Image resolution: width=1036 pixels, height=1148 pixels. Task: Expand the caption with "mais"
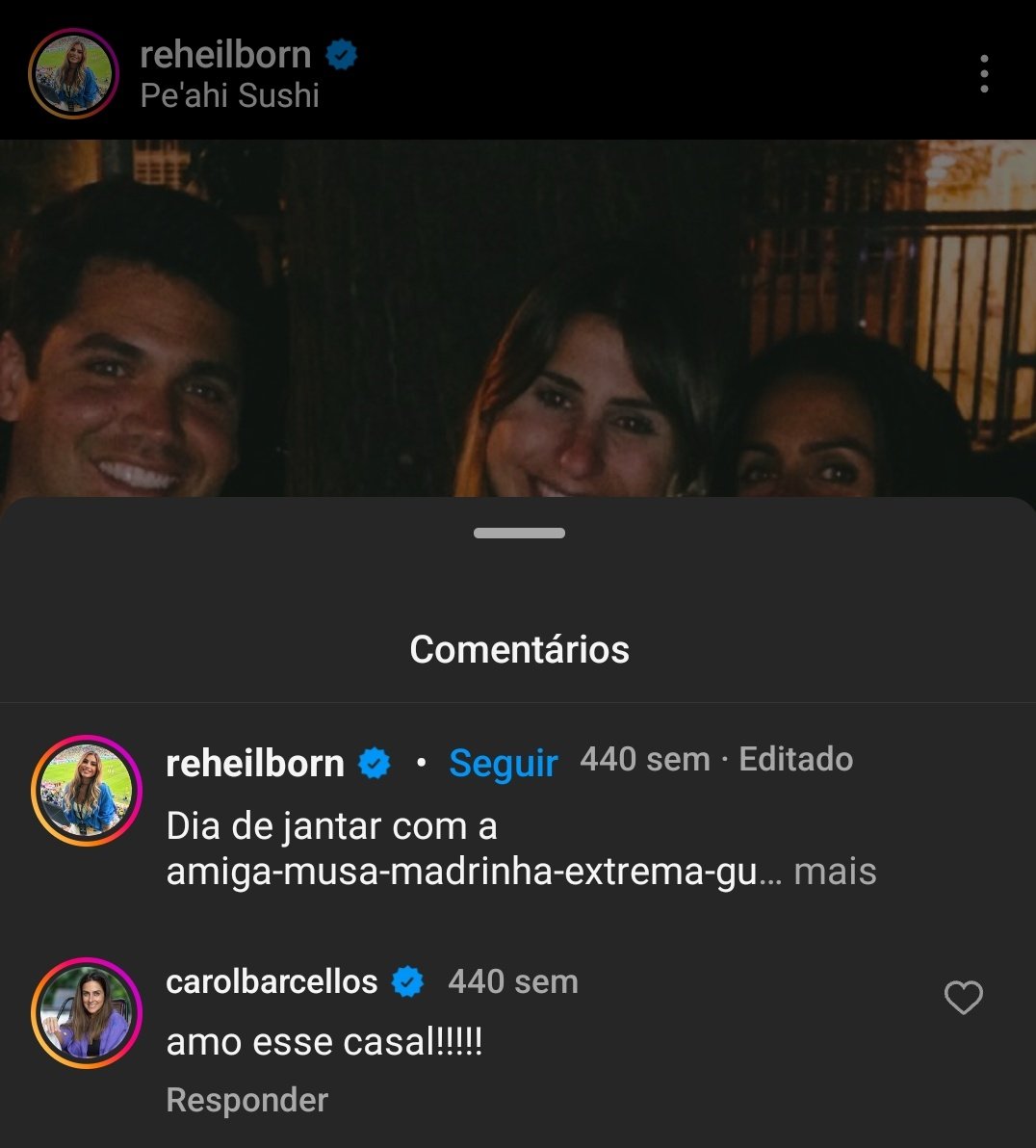(835, 872)
